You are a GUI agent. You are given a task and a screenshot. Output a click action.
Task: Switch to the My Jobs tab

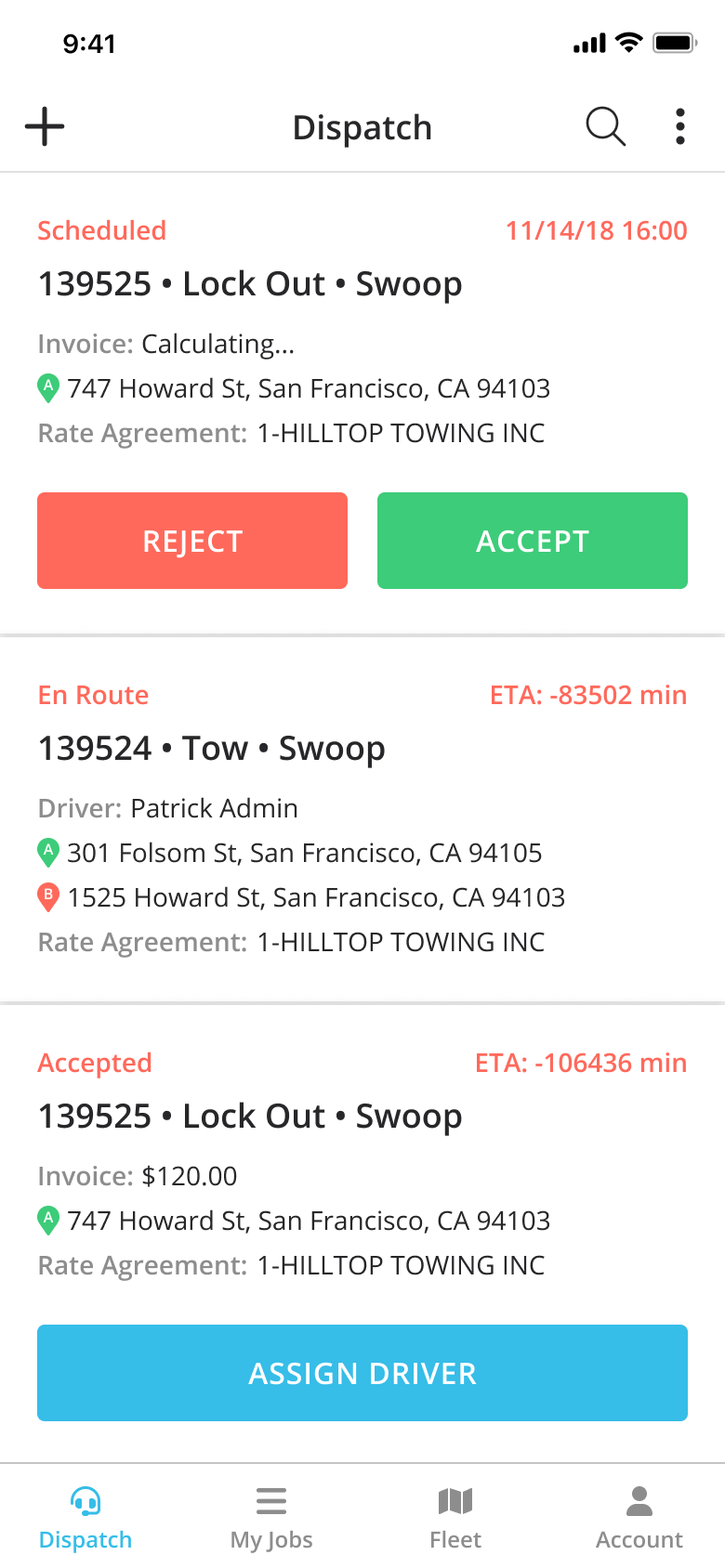click(271, 1518)
